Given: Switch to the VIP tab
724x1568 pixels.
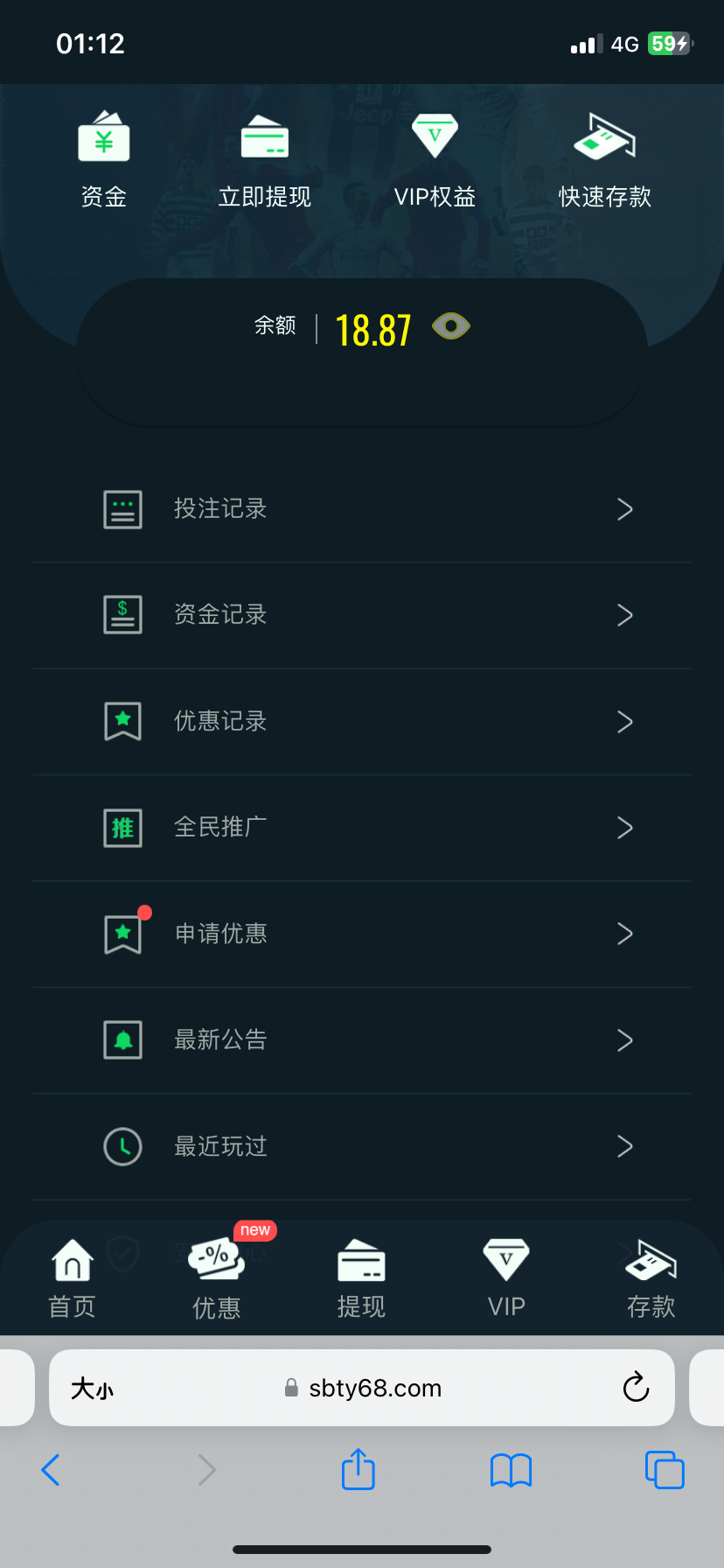Looking at the screenshot, I should pos(506,1278).
